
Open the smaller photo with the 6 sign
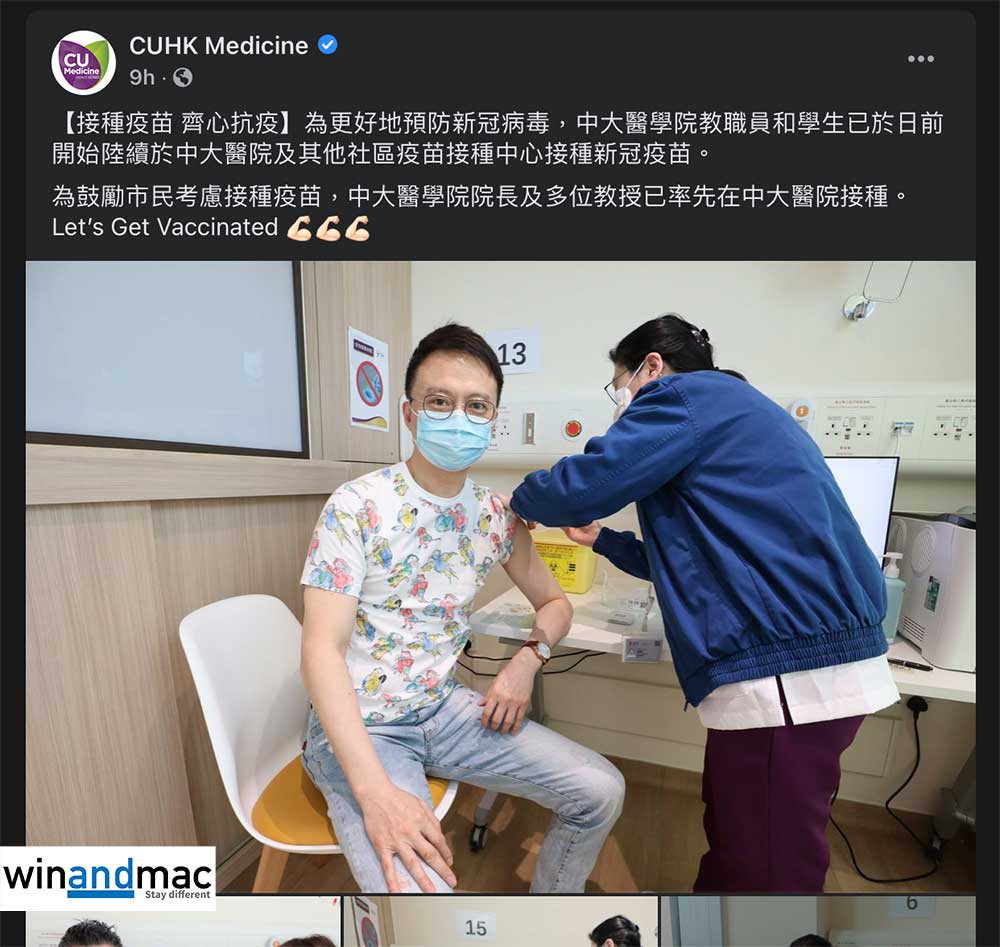[818, 922]
